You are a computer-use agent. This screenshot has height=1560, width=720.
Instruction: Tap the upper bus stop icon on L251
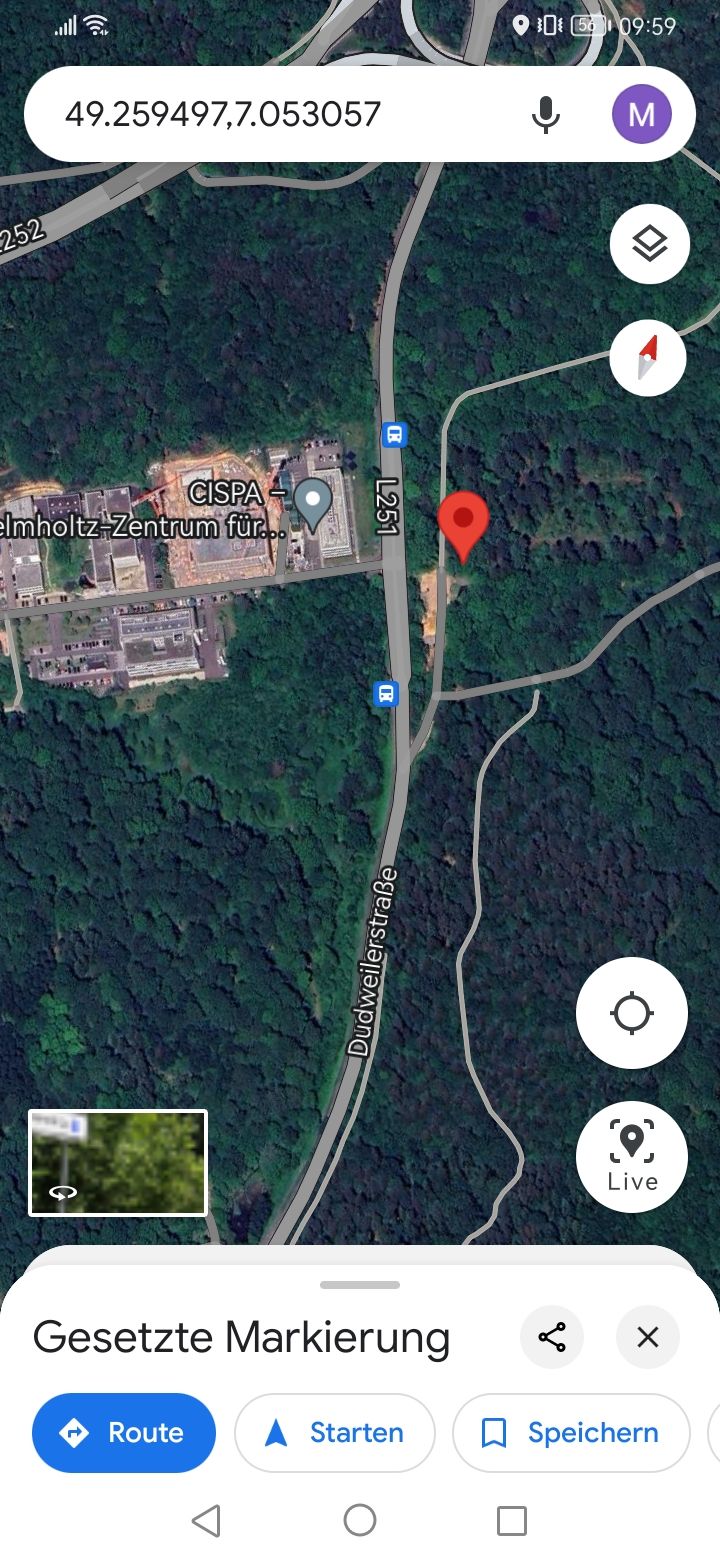(x=395, y=435)
